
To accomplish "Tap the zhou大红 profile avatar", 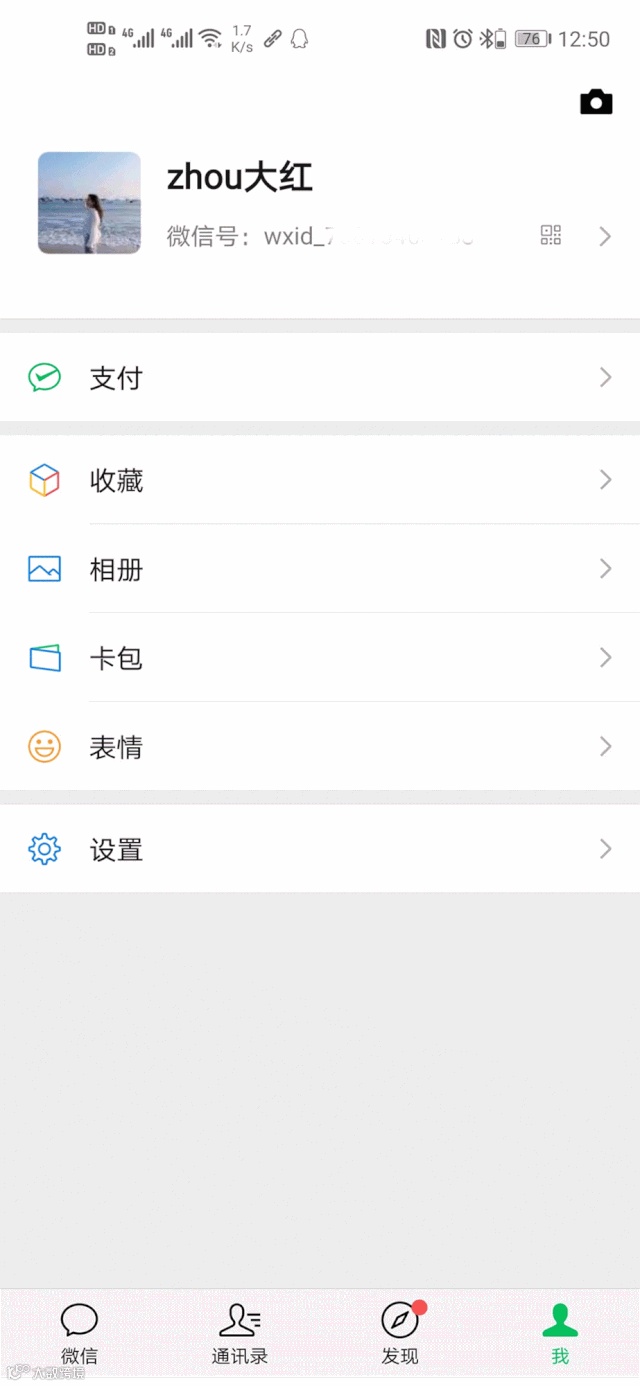I will 89,203.
